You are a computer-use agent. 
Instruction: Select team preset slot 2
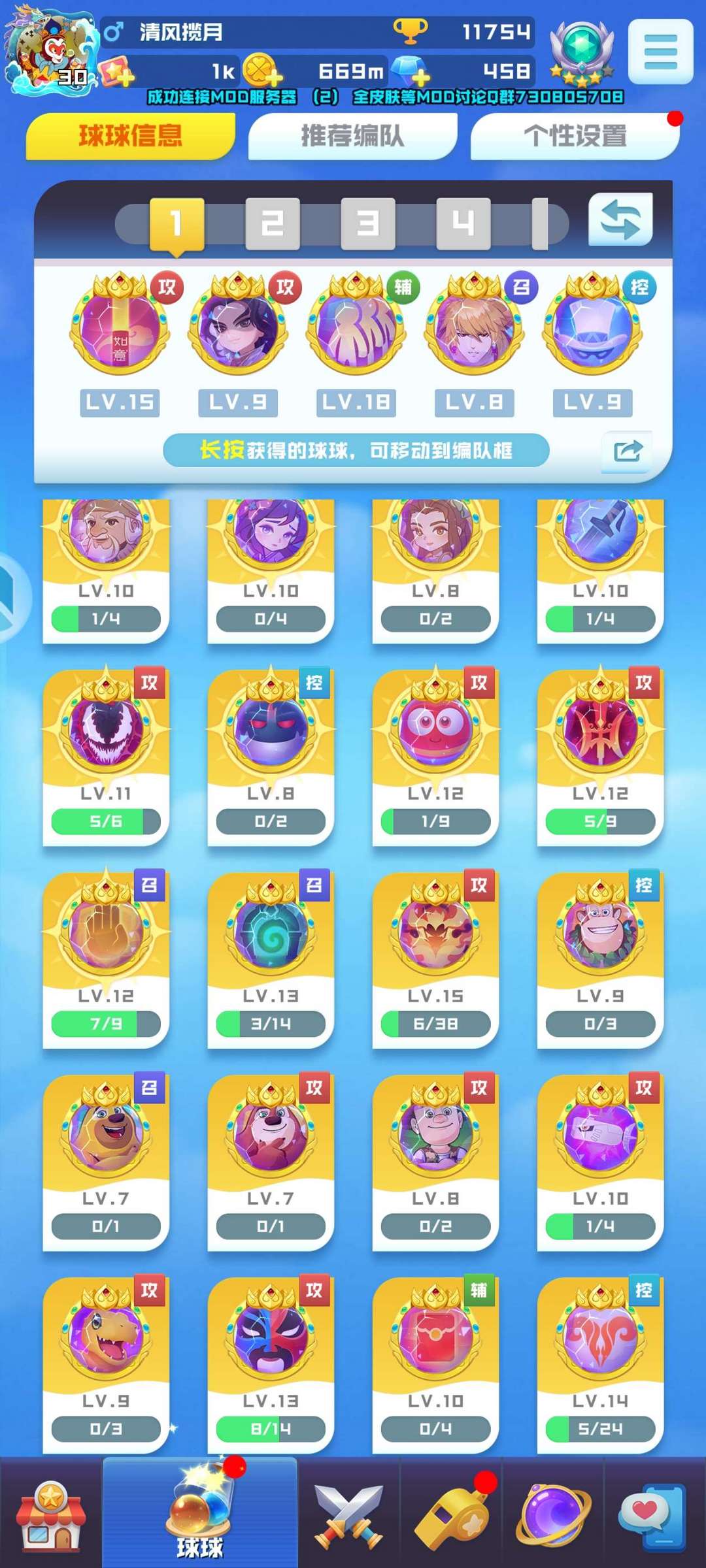click(272, 222)
